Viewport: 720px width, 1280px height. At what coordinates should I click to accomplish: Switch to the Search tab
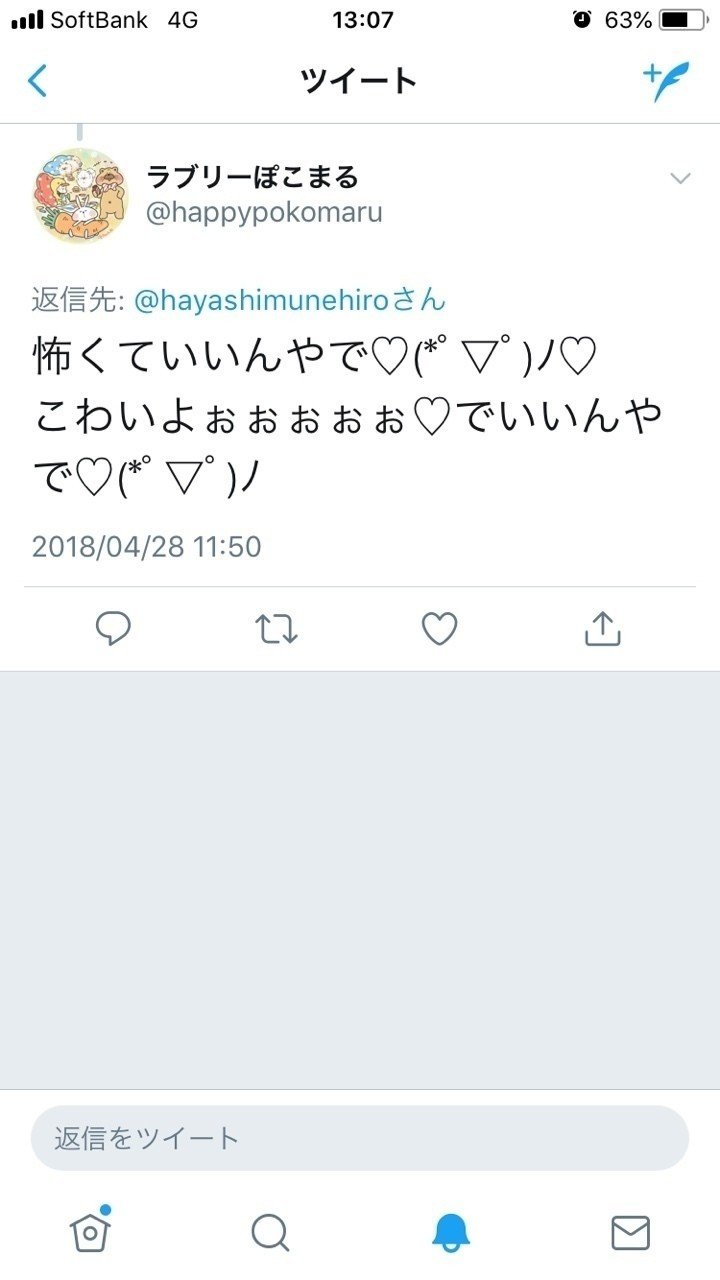click(270, 1232)
